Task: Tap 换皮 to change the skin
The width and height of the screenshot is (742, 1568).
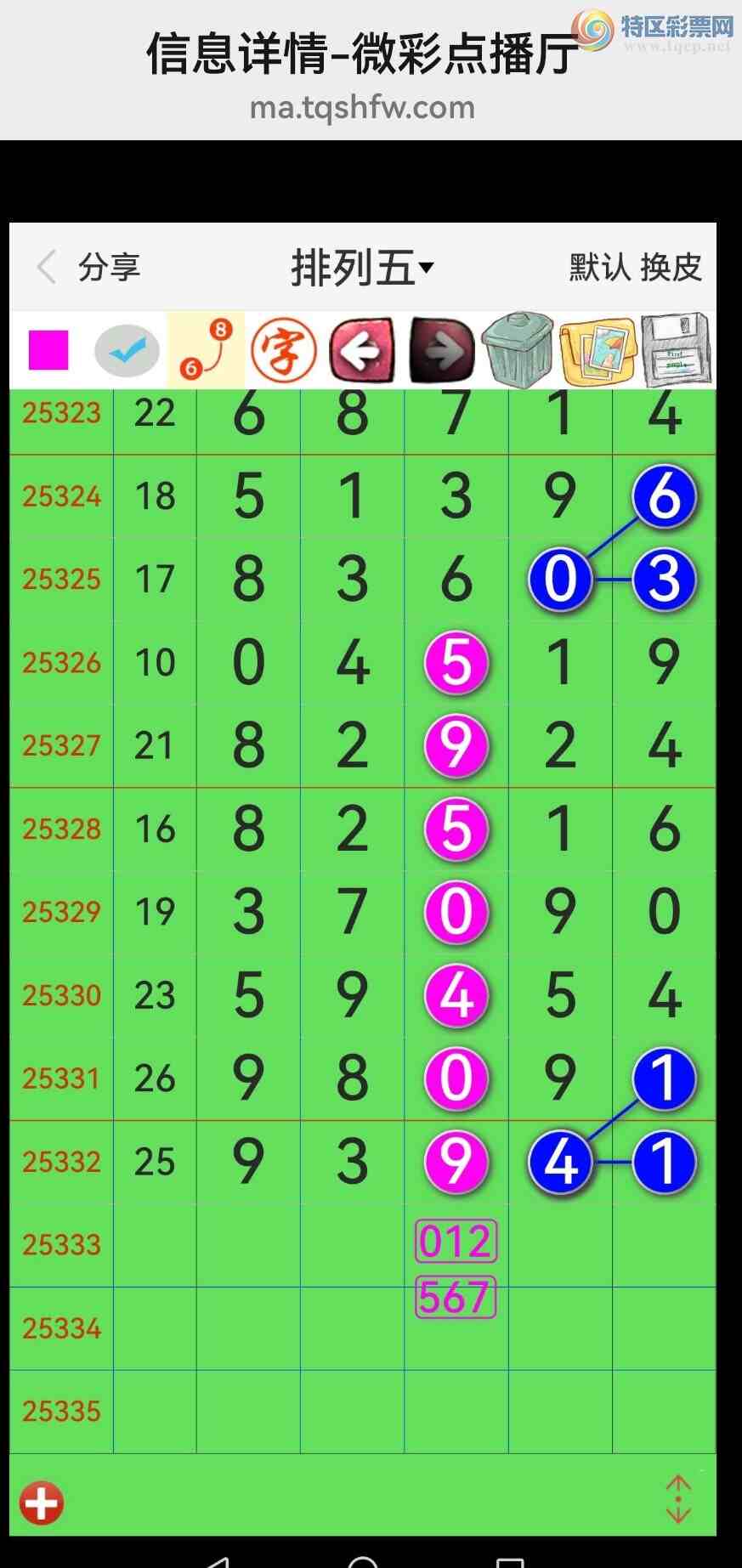Action: coord(671,268)
